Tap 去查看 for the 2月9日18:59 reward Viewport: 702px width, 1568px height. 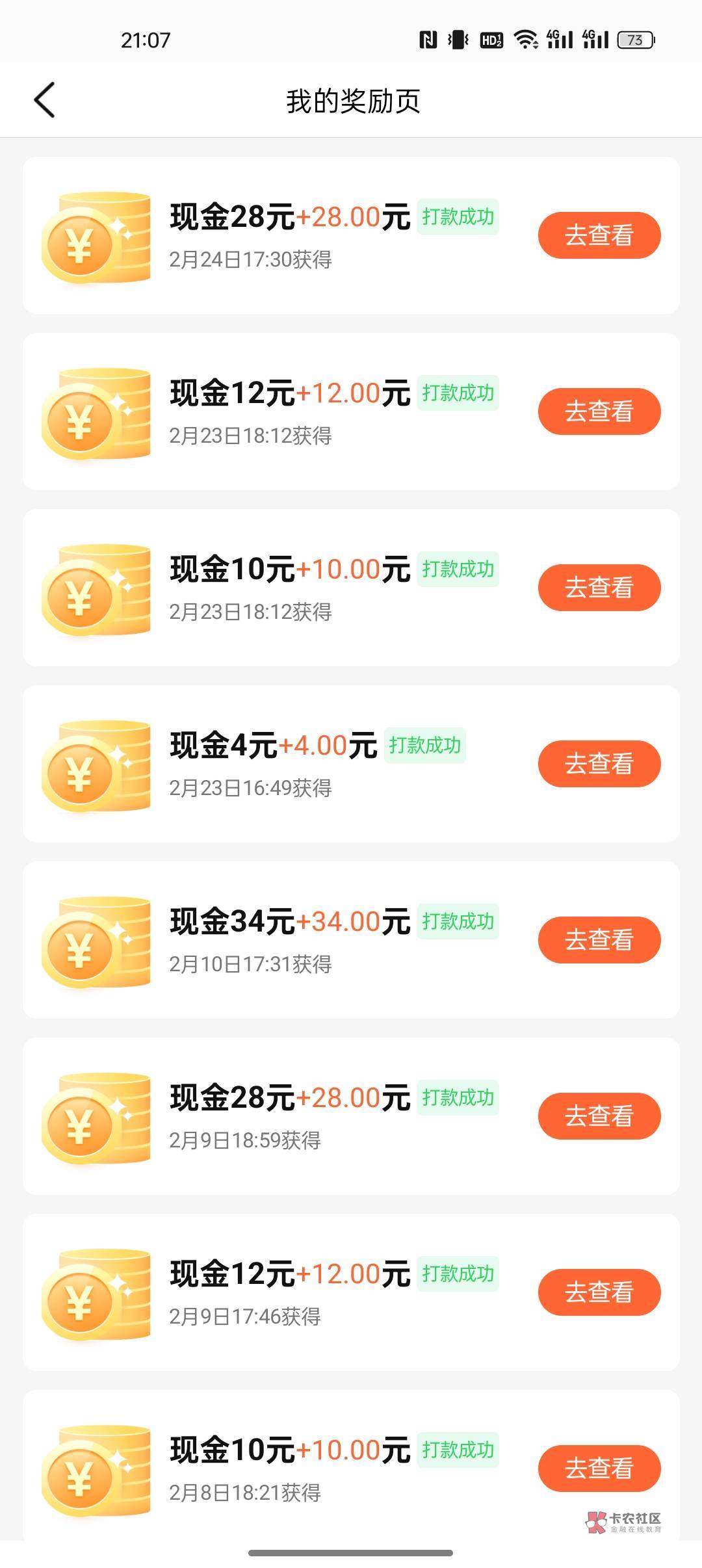[x=599, y=1116]
